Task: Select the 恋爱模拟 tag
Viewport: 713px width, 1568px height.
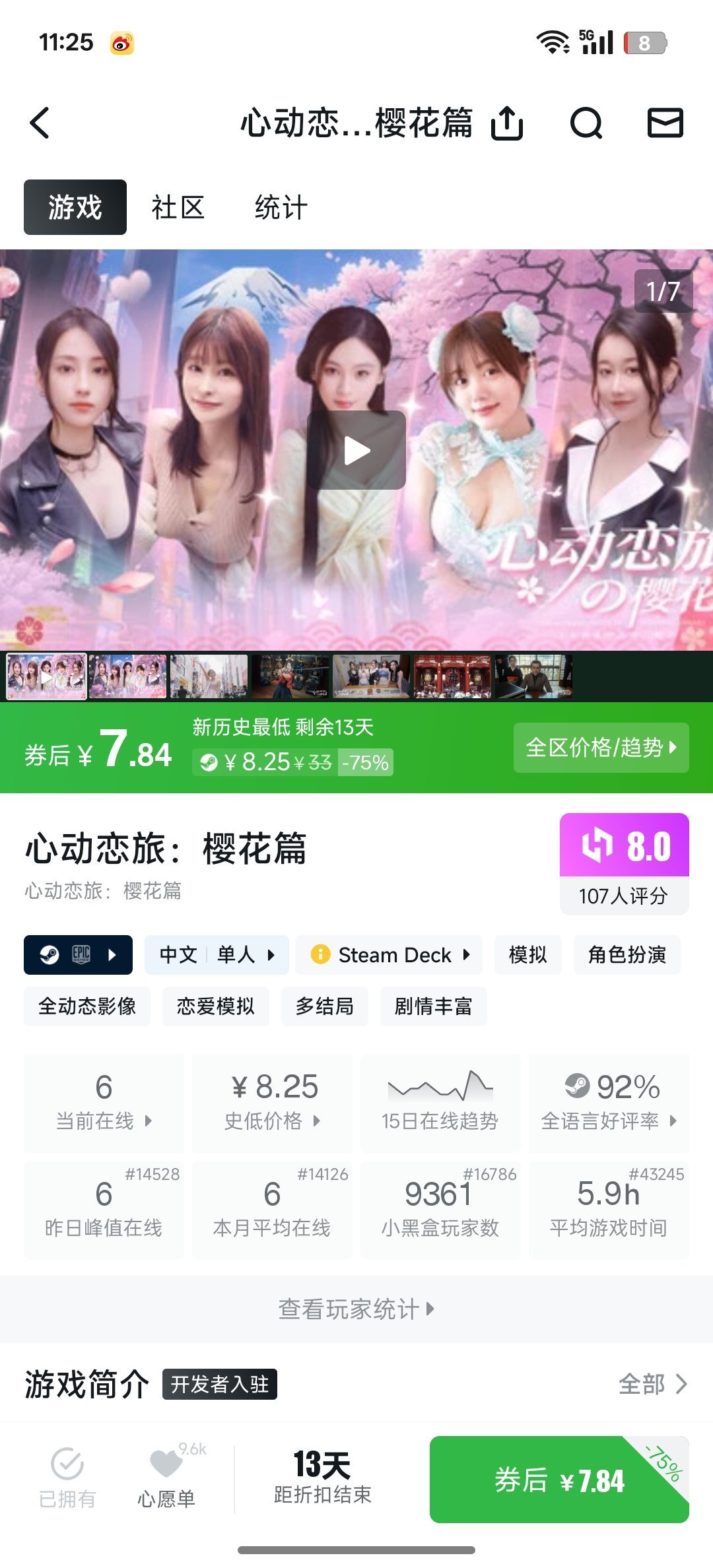Action: pos(215,1006)
